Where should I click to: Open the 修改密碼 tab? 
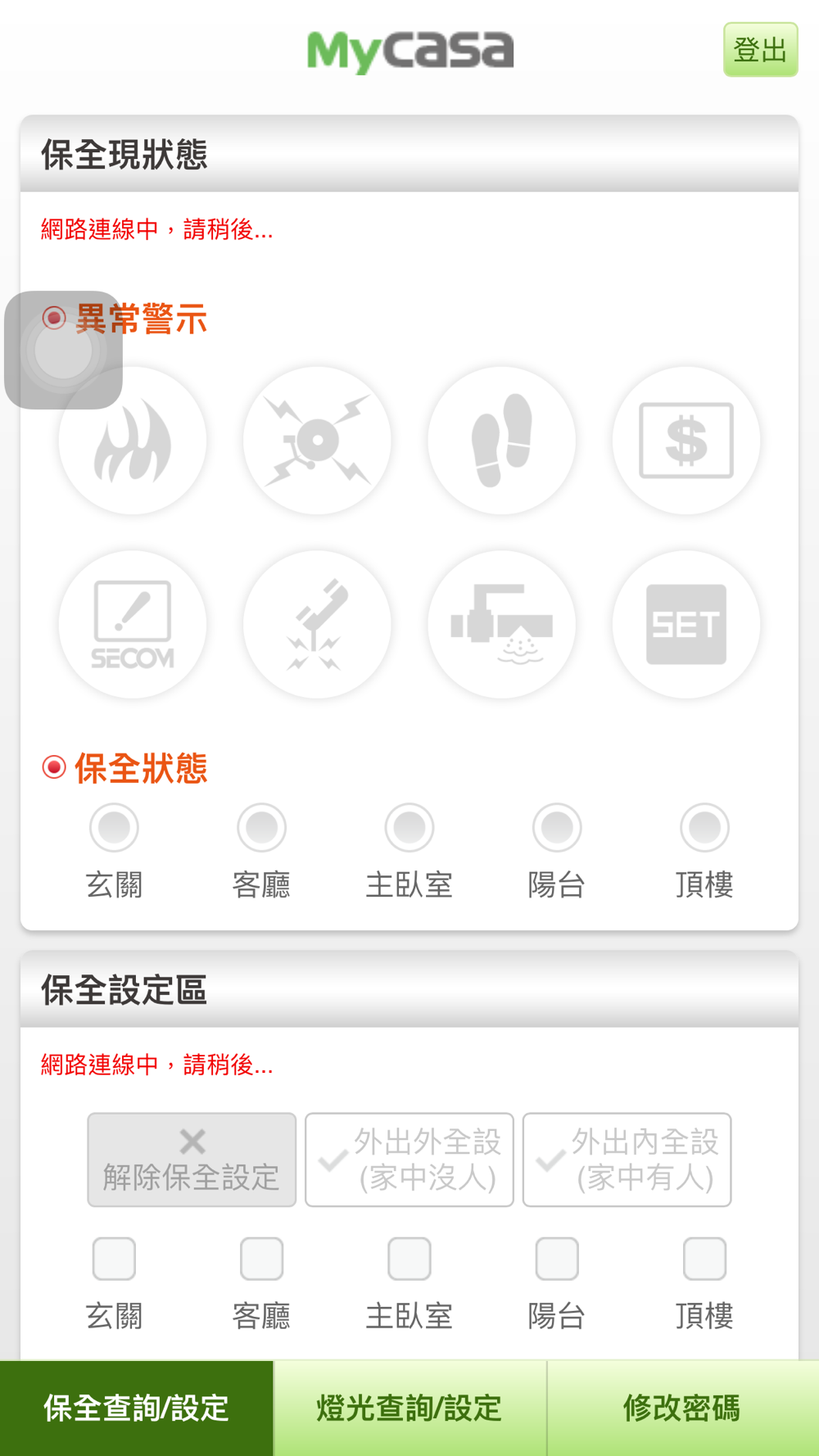tap(683, 1408)
